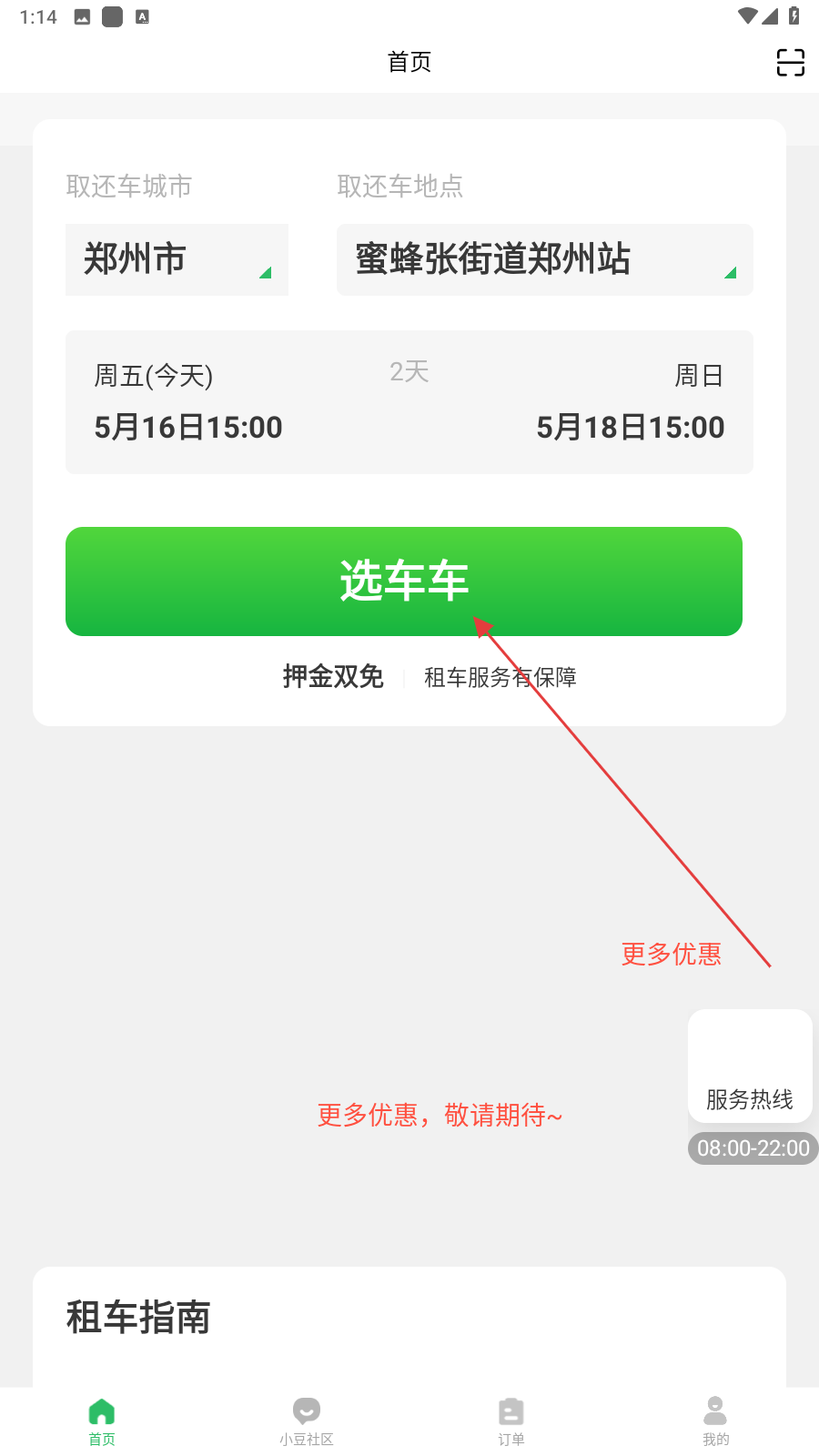This screenshot has width=819, height=1456.
Task: Go to the 我的 tab
Action: 715,1421
